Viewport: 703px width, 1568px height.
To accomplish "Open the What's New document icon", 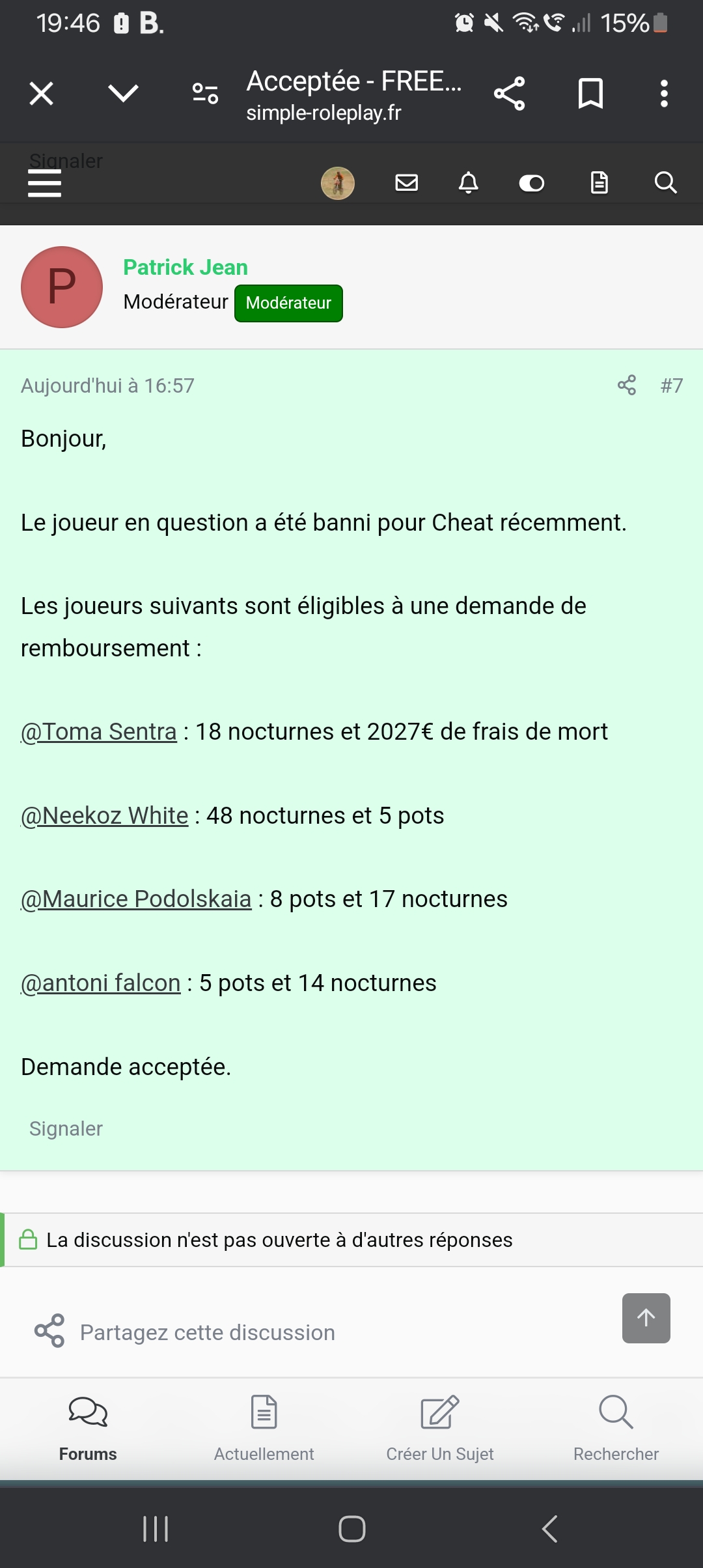I will pos(600,183).
